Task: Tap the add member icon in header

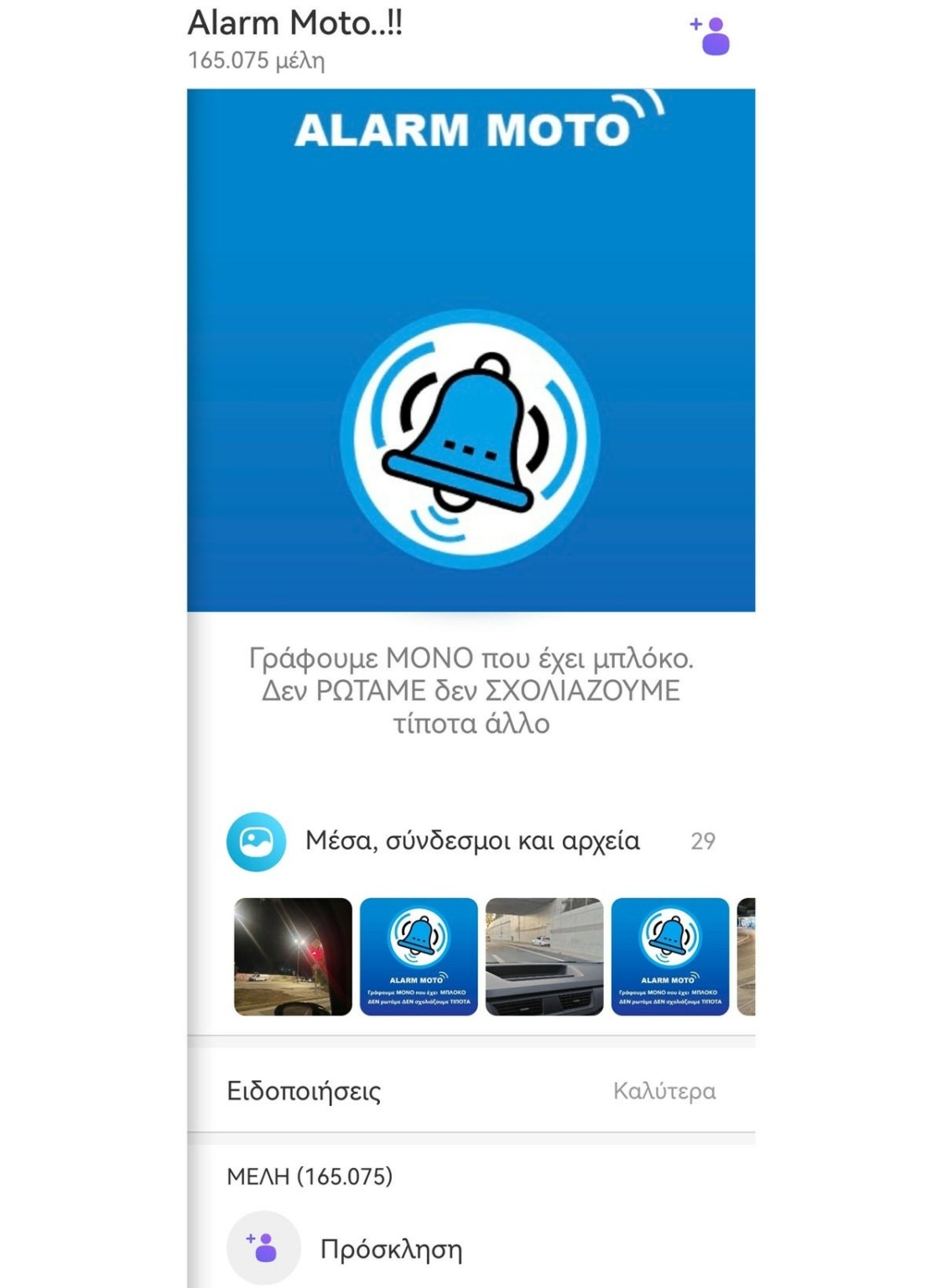Action: (710, 37)
